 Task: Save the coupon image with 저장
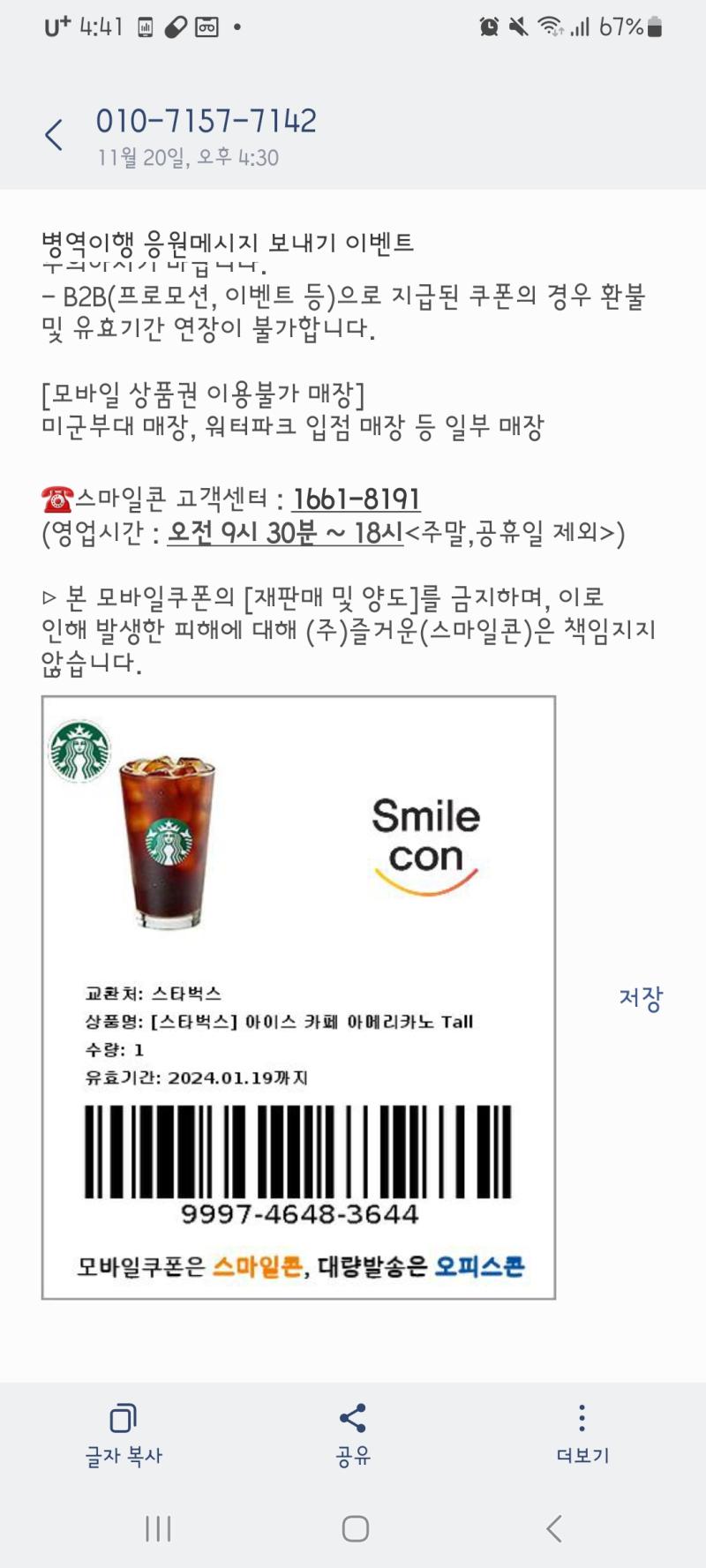pos(640,998)
